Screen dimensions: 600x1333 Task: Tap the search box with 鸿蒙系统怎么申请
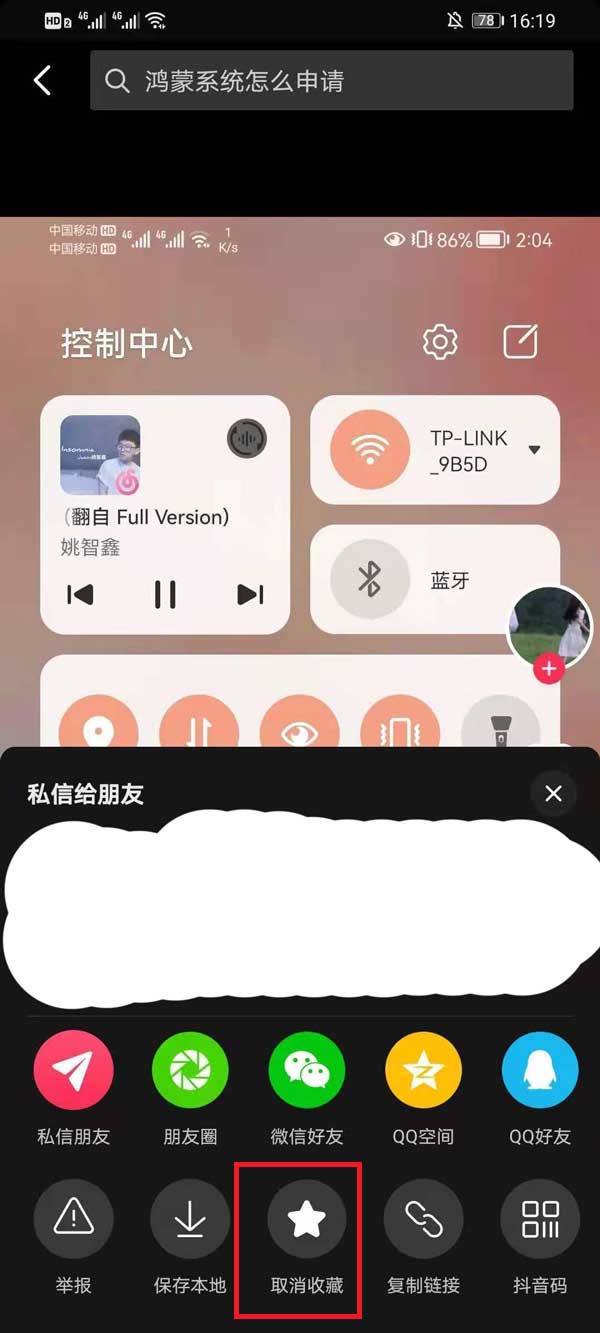pyautogui.click(x=331, y=81)
